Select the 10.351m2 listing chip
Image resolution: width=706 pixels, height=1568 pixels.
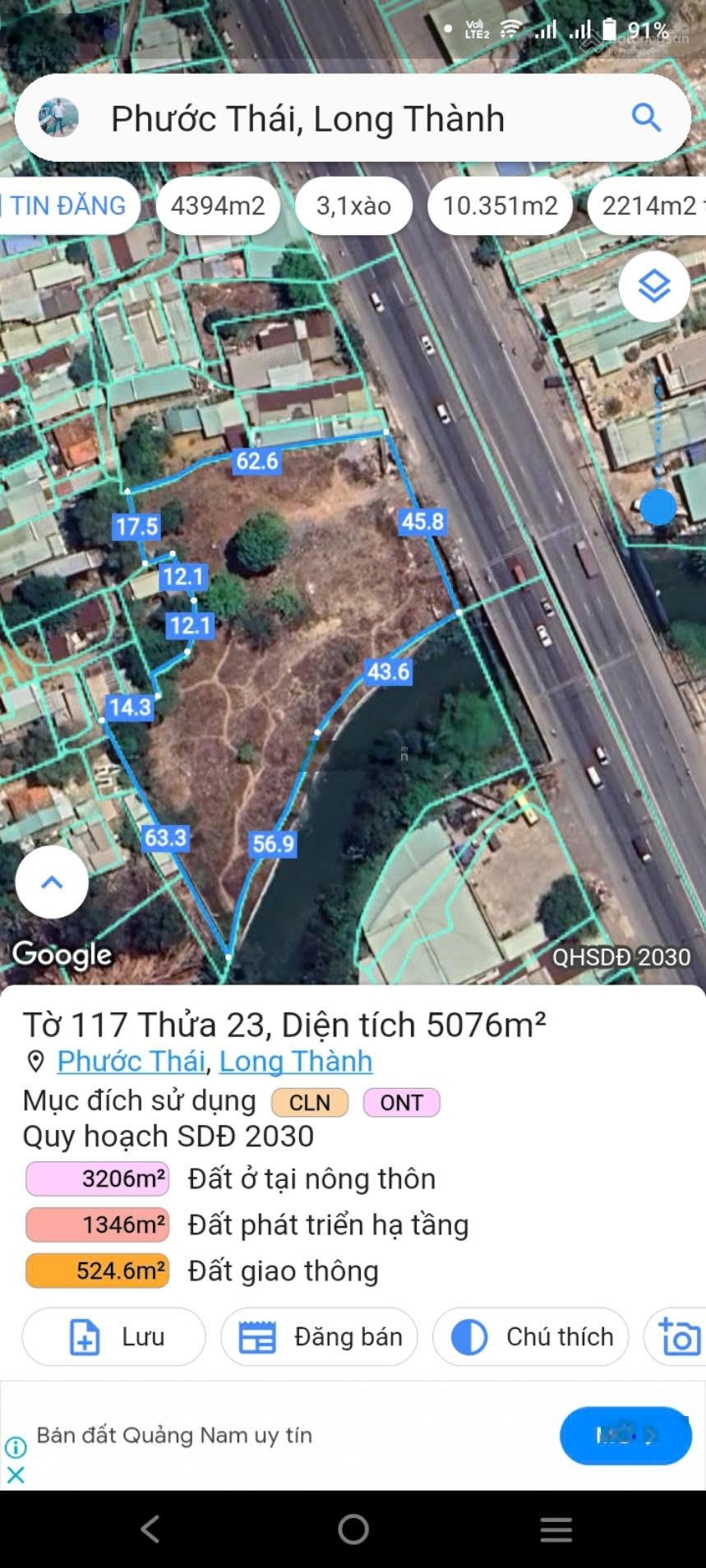tap(500, 205)
